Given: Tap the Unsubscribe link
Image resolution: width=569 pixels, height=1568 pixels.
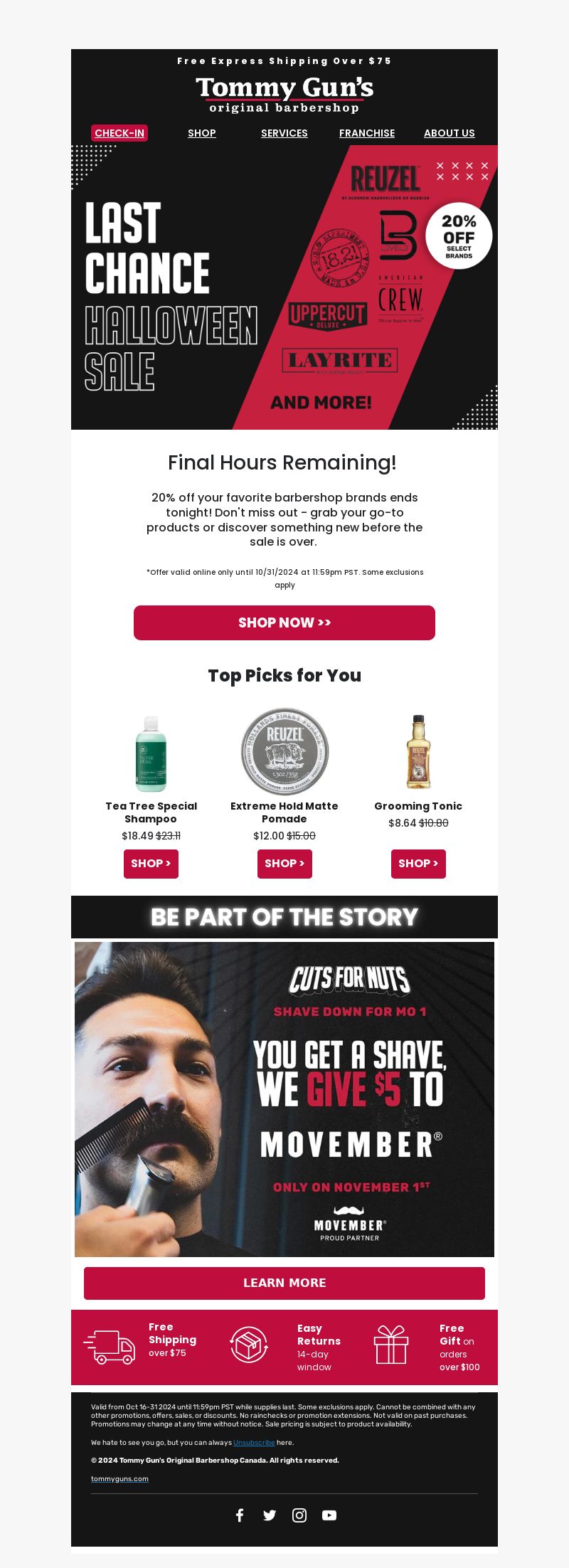Looking at the screenshot, I should click(254, 1443).
